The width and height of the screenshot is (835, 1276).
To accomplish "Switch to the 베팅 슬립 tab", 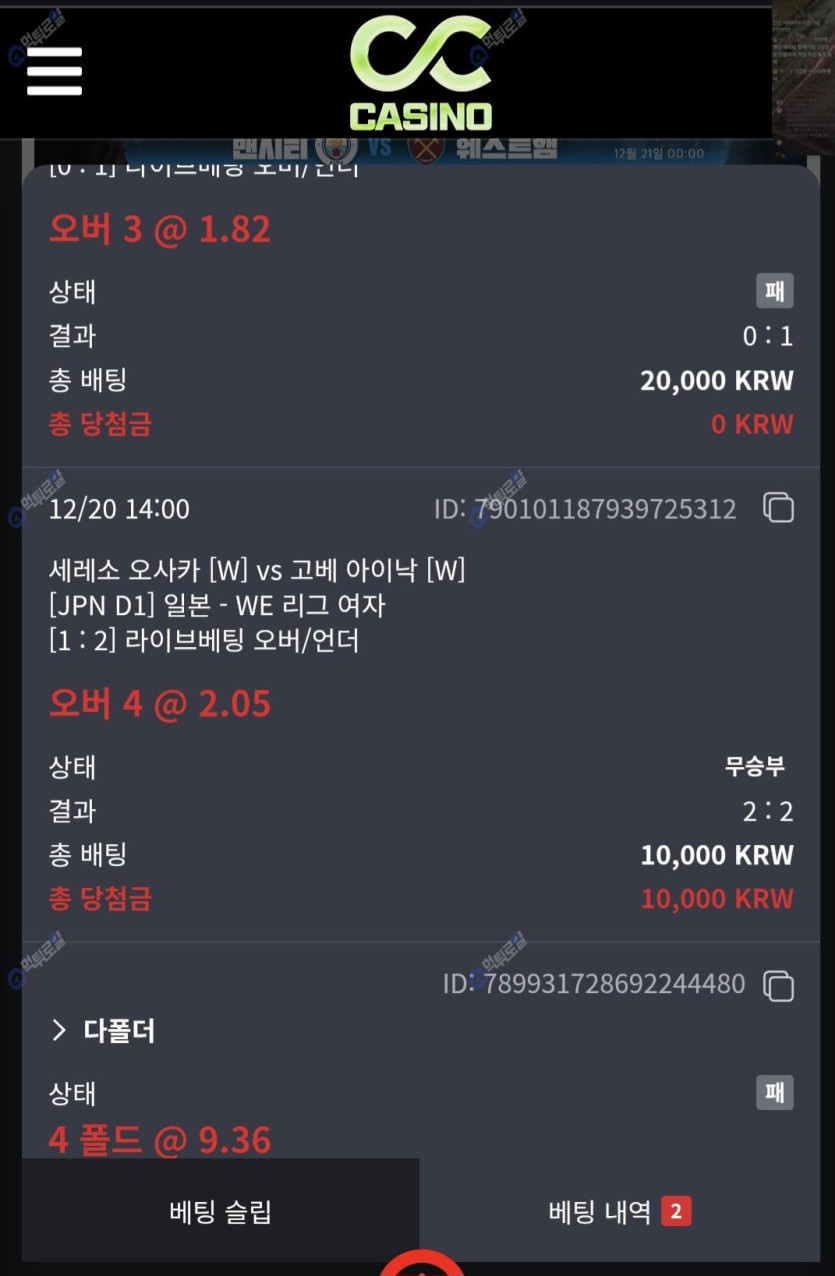I will pyautogui.click(x=220, y=1213).
